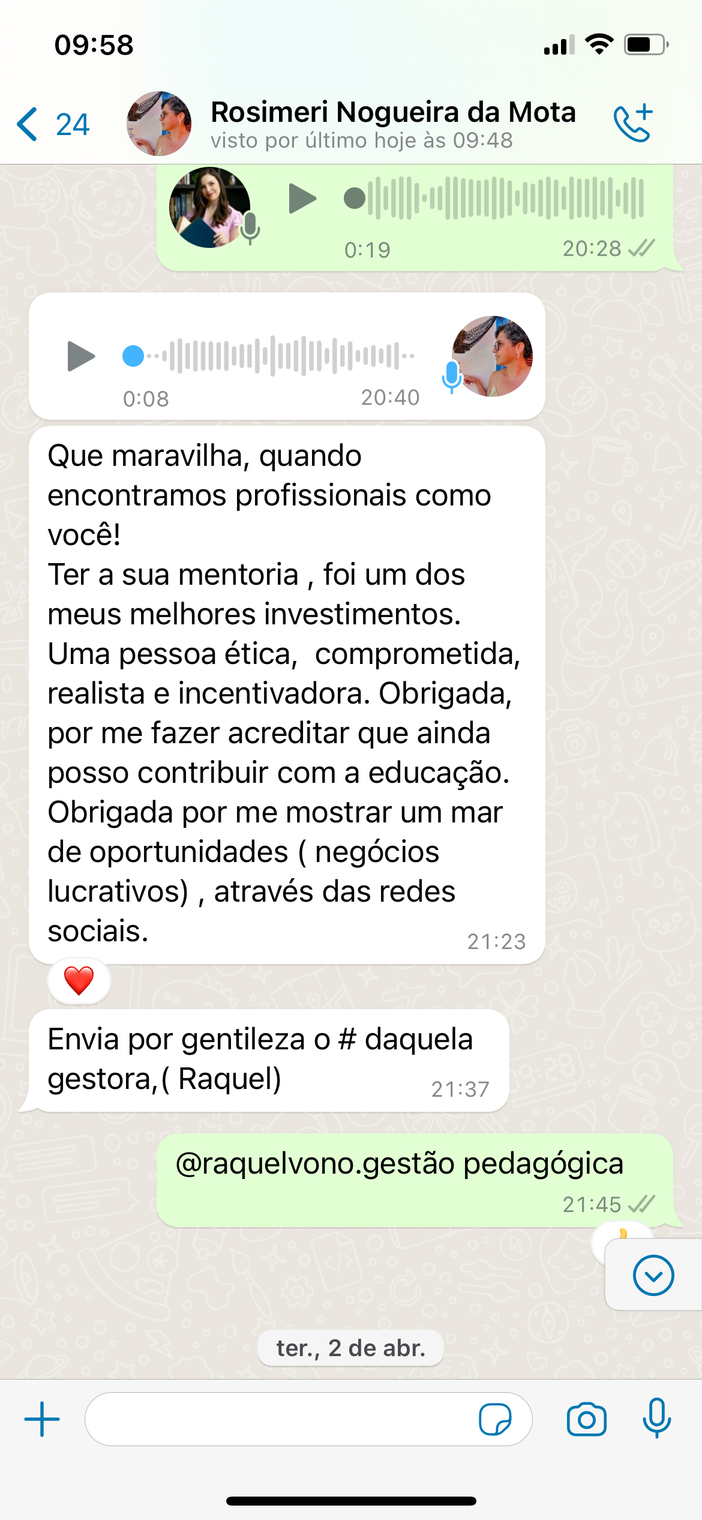Tap the microphone to record audio
702x1520 pixels.
[x=656, y=1418]
